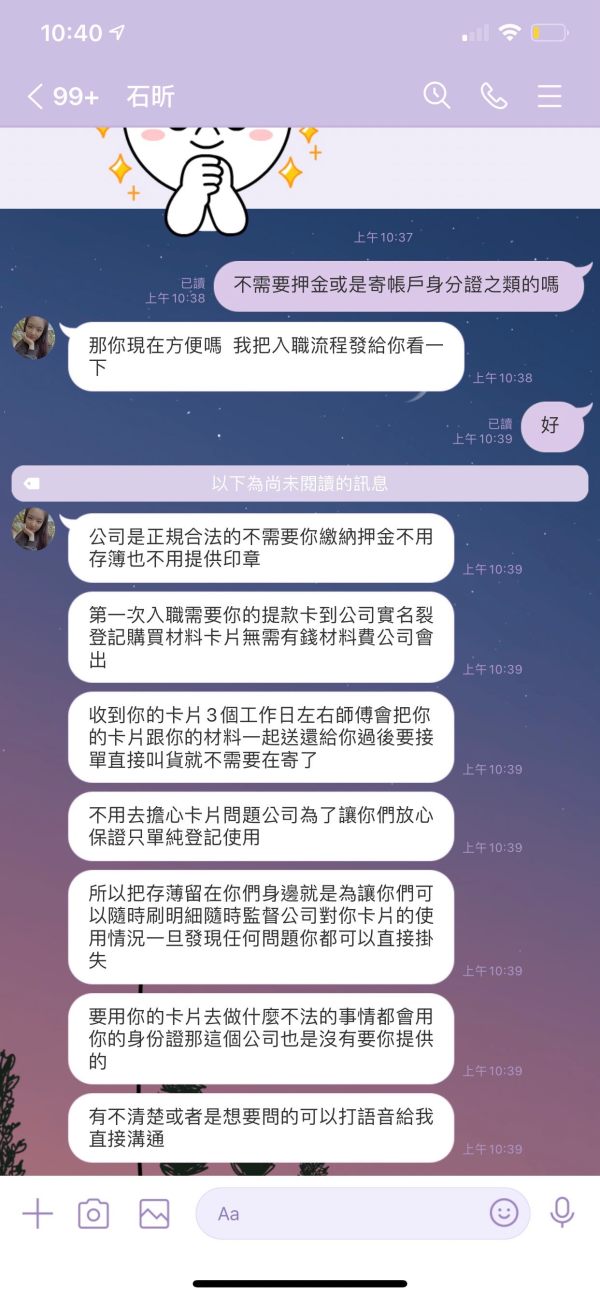Record a voice message with the microphone

coord(562,1213)
